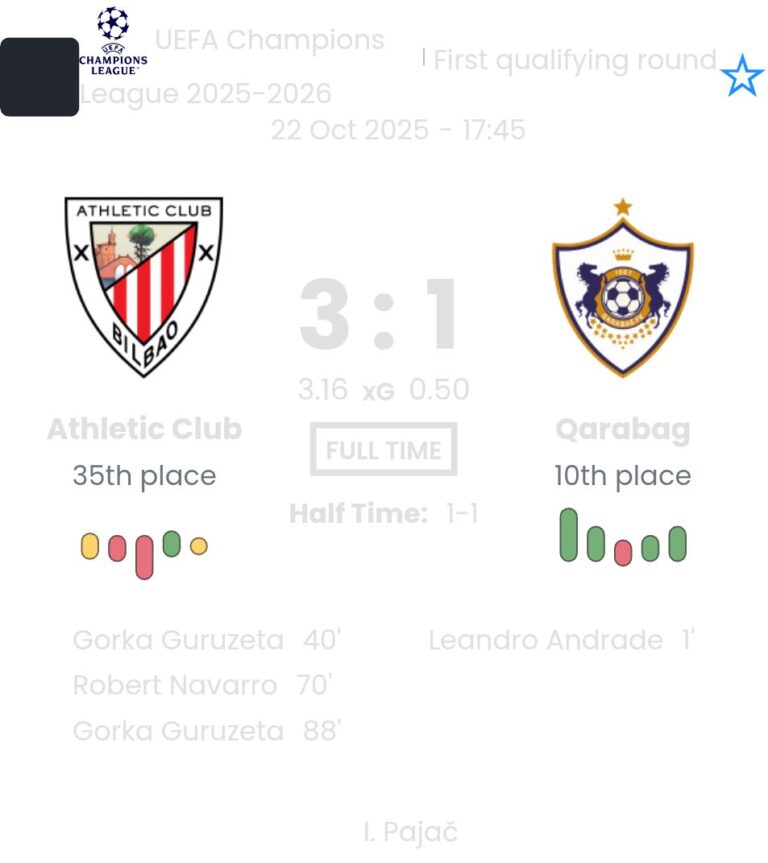768x863 pixels.
Task: Open the UEFA Champions League competition page
Action: (232, 67)
